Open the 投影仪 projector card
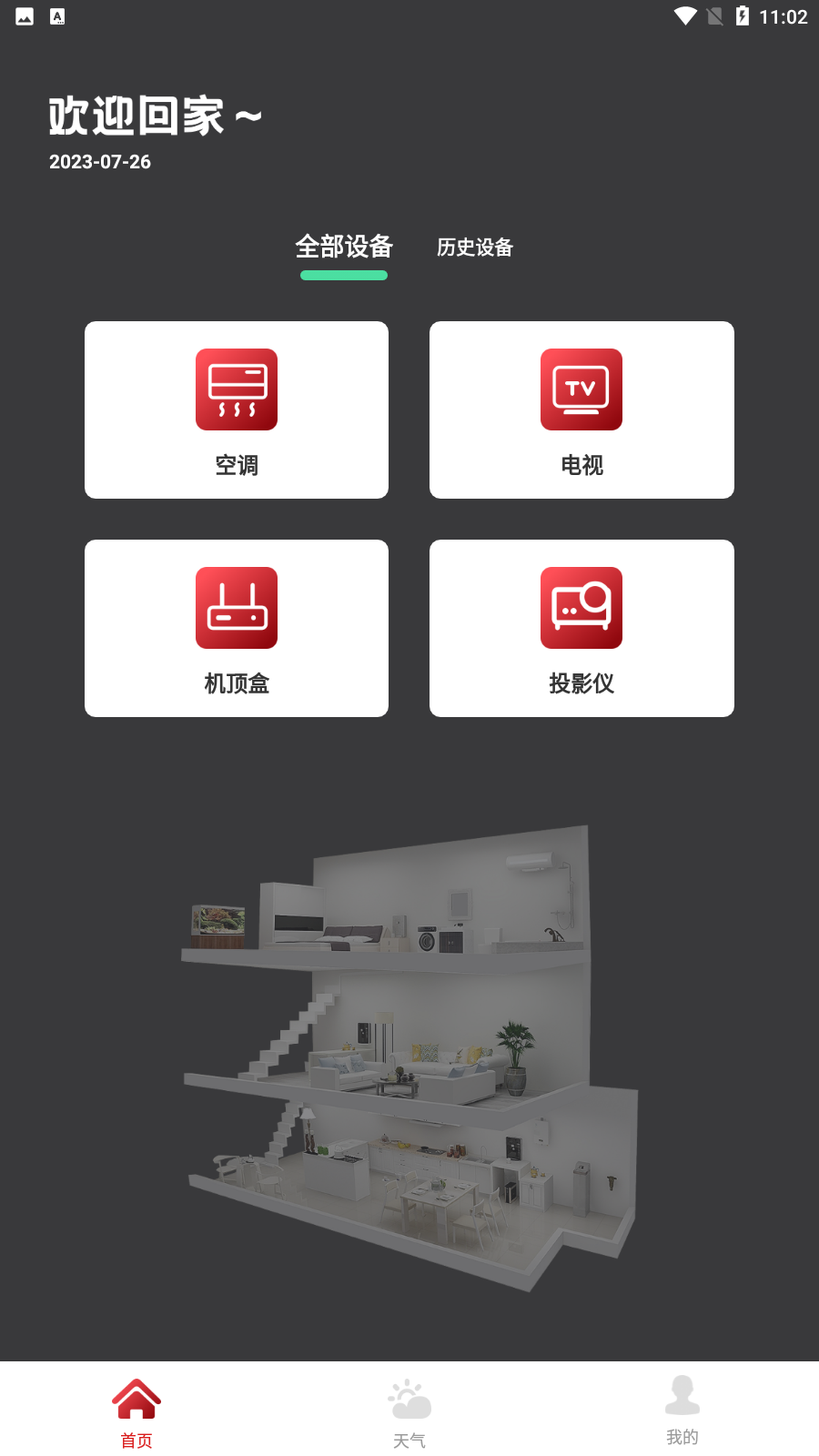Viewport: 819px width, 1456px height. pyautogui.click(x=581, y=628)
